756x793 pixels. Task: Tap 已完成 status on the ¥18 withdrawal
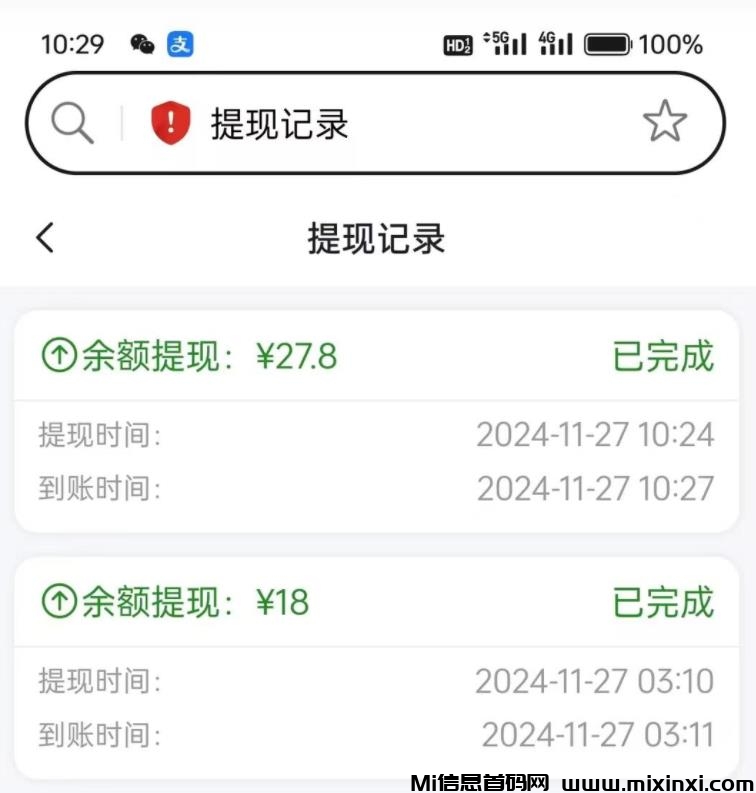coord(663,602)
